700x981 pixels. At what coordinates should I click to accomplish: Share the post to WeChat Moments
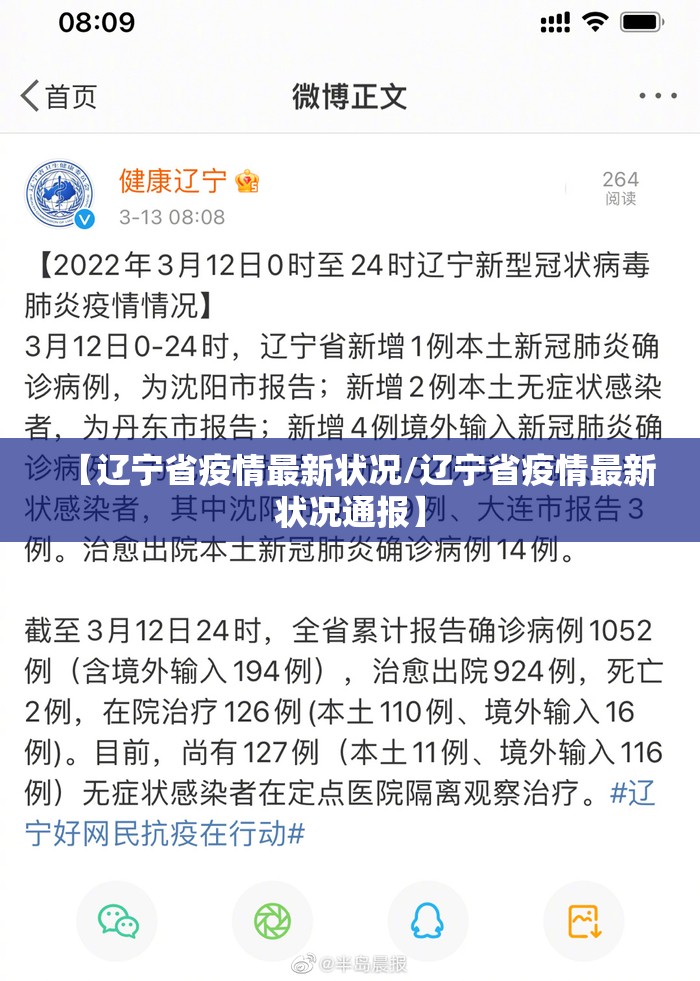click(x=272, y=920)
